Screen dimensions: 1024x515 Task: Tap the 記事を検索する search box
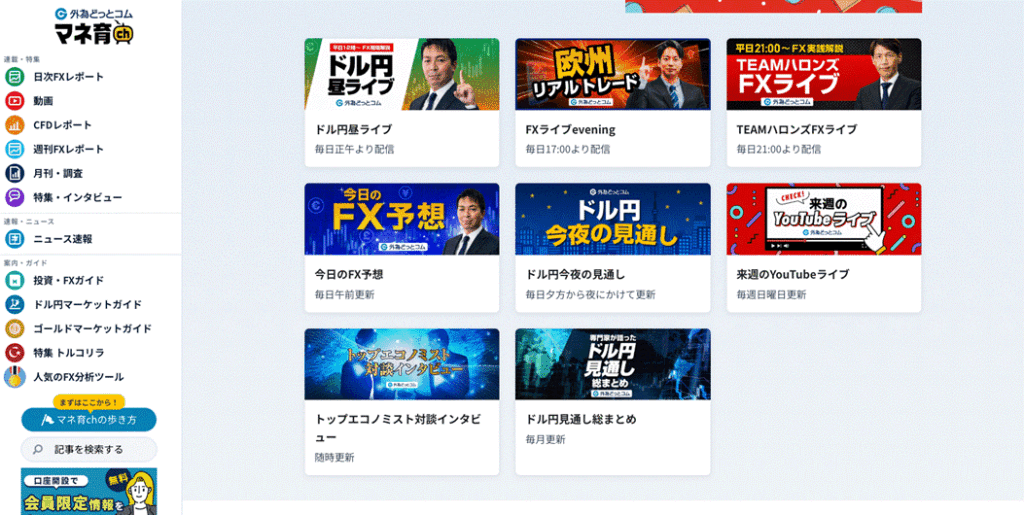(x=89, y=450)
